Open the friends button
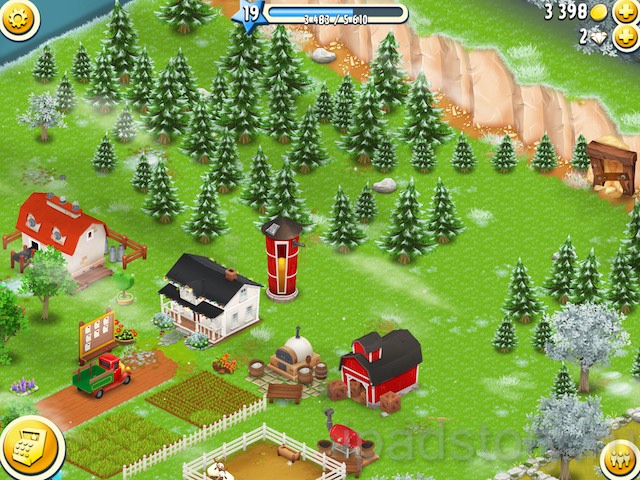 pos(620,459)
